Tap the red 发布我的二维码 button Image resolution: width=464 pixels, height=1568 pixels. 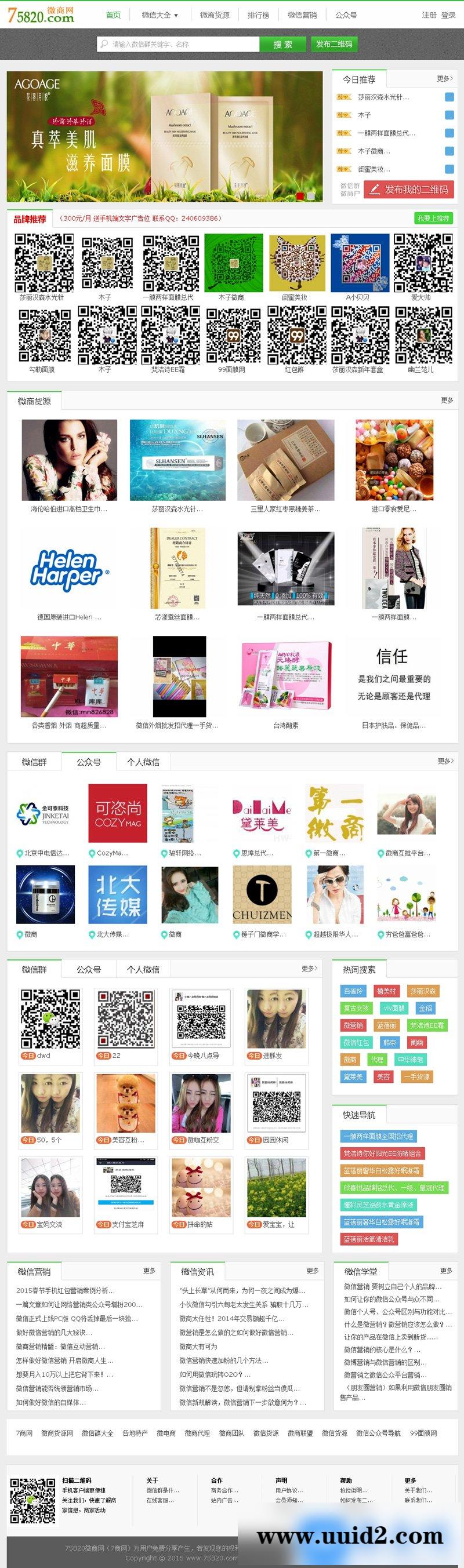pyautogui.click(x=409, y=190)
